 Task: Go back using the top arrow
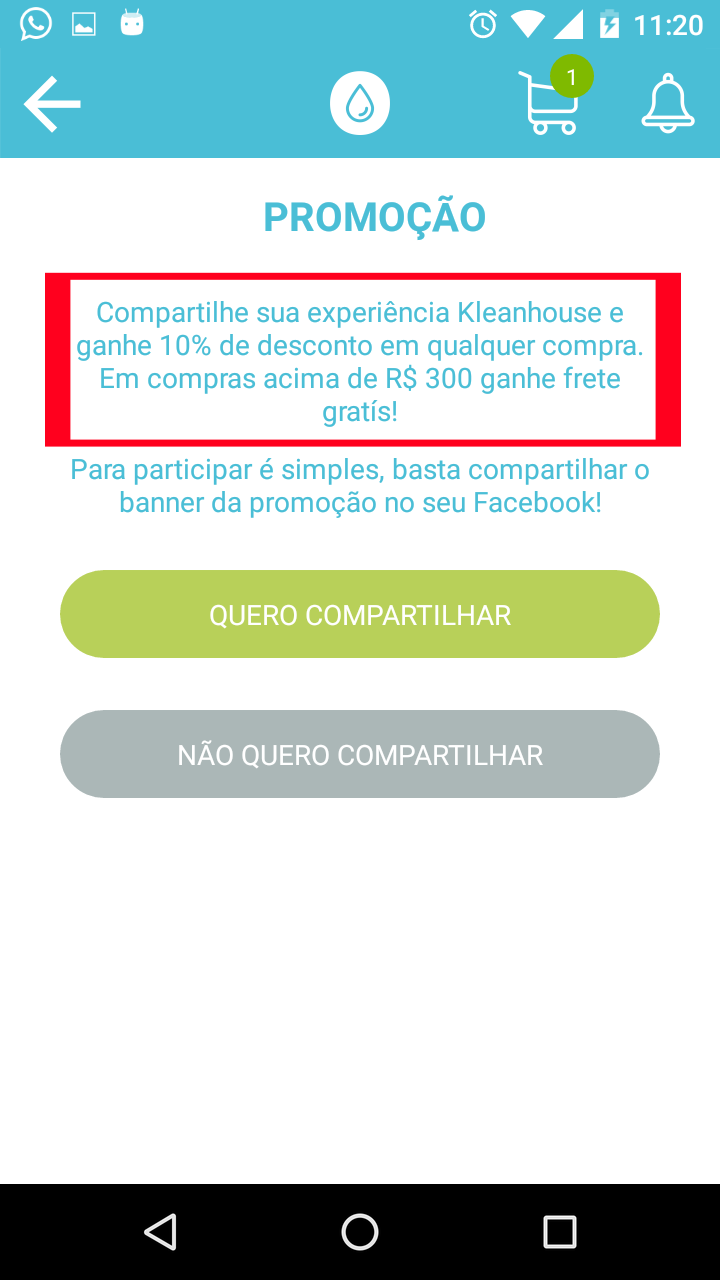coord(52,104)
